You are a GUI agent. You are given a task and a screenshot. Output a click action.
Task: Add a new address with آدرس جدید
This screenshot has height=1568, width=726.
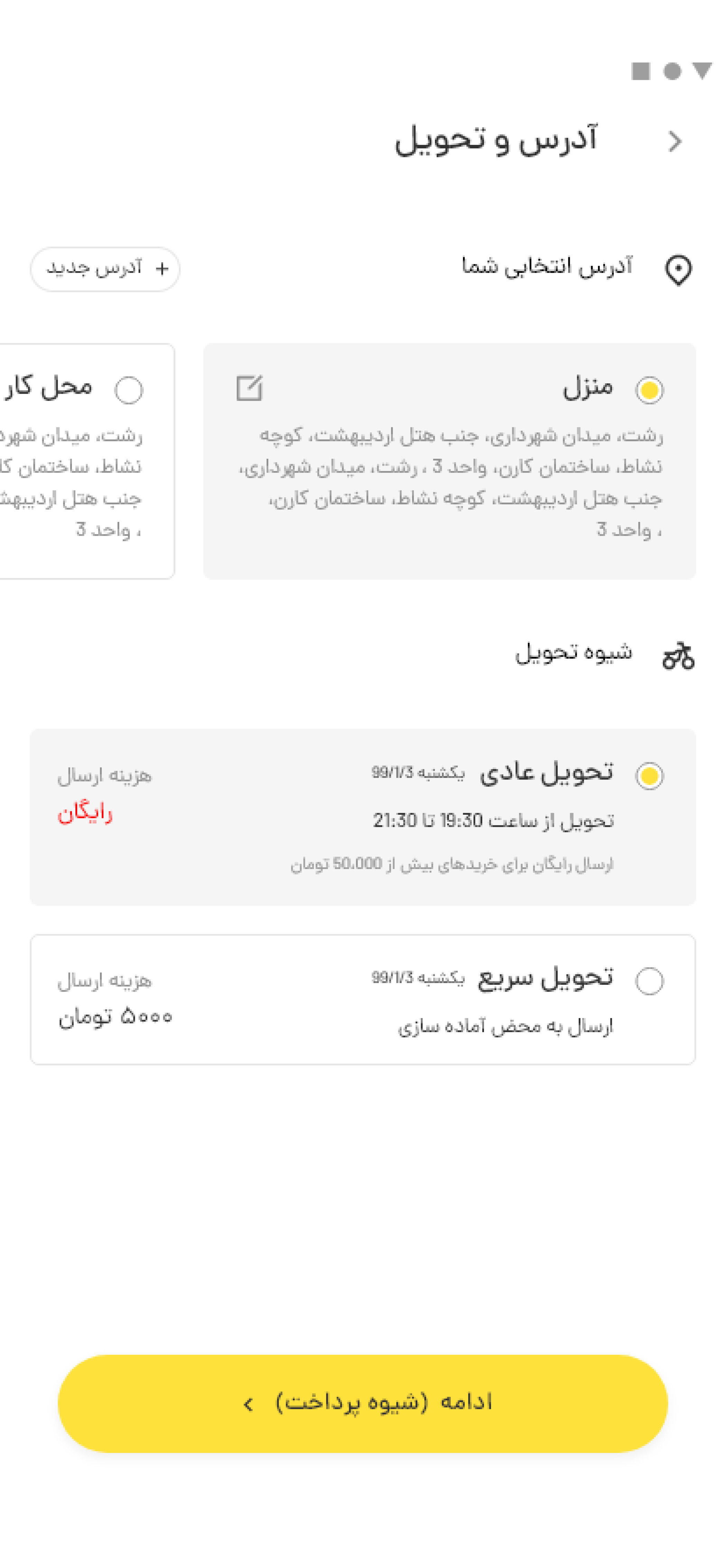(105, 269)
